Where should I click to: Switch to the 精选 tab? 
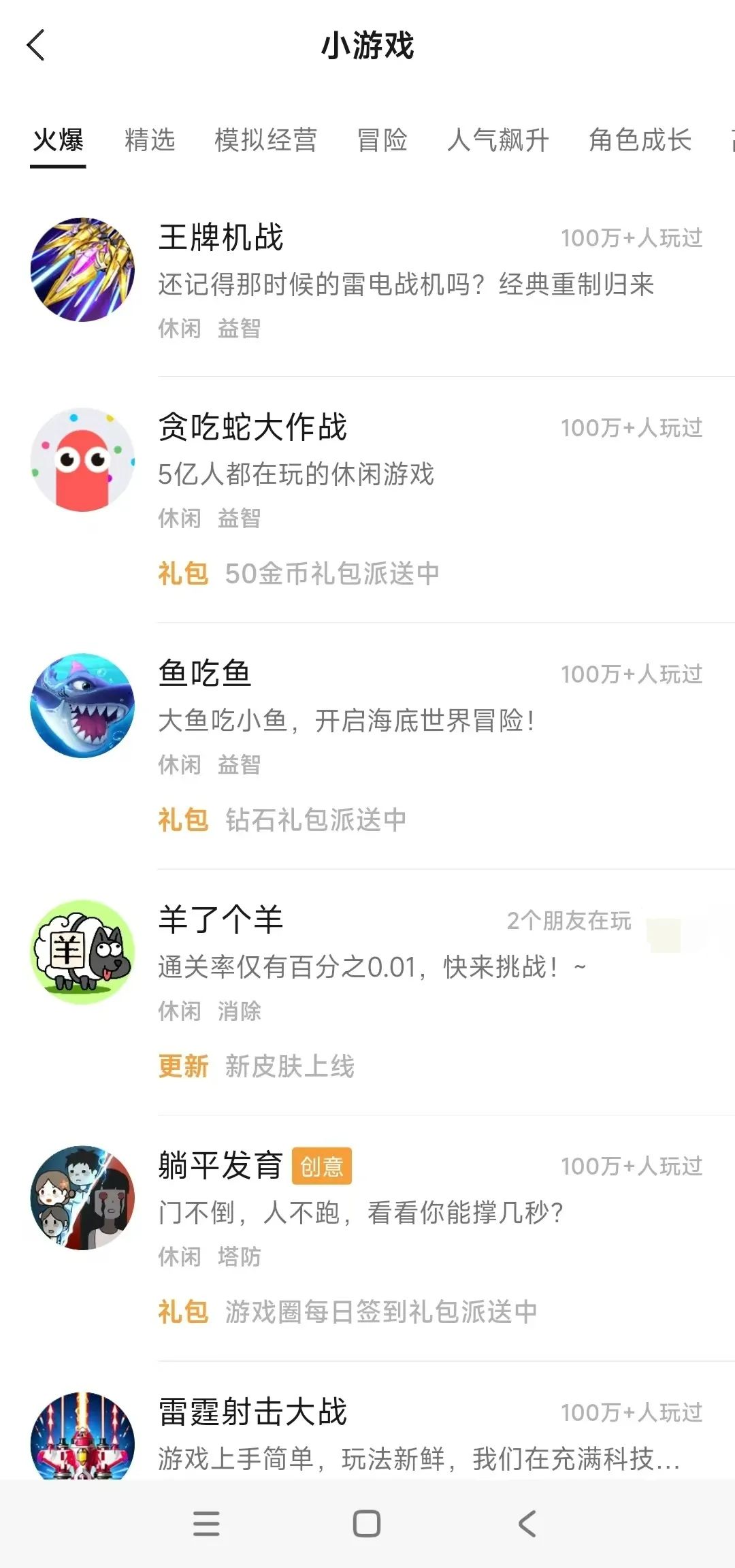[x=150, y=140]
